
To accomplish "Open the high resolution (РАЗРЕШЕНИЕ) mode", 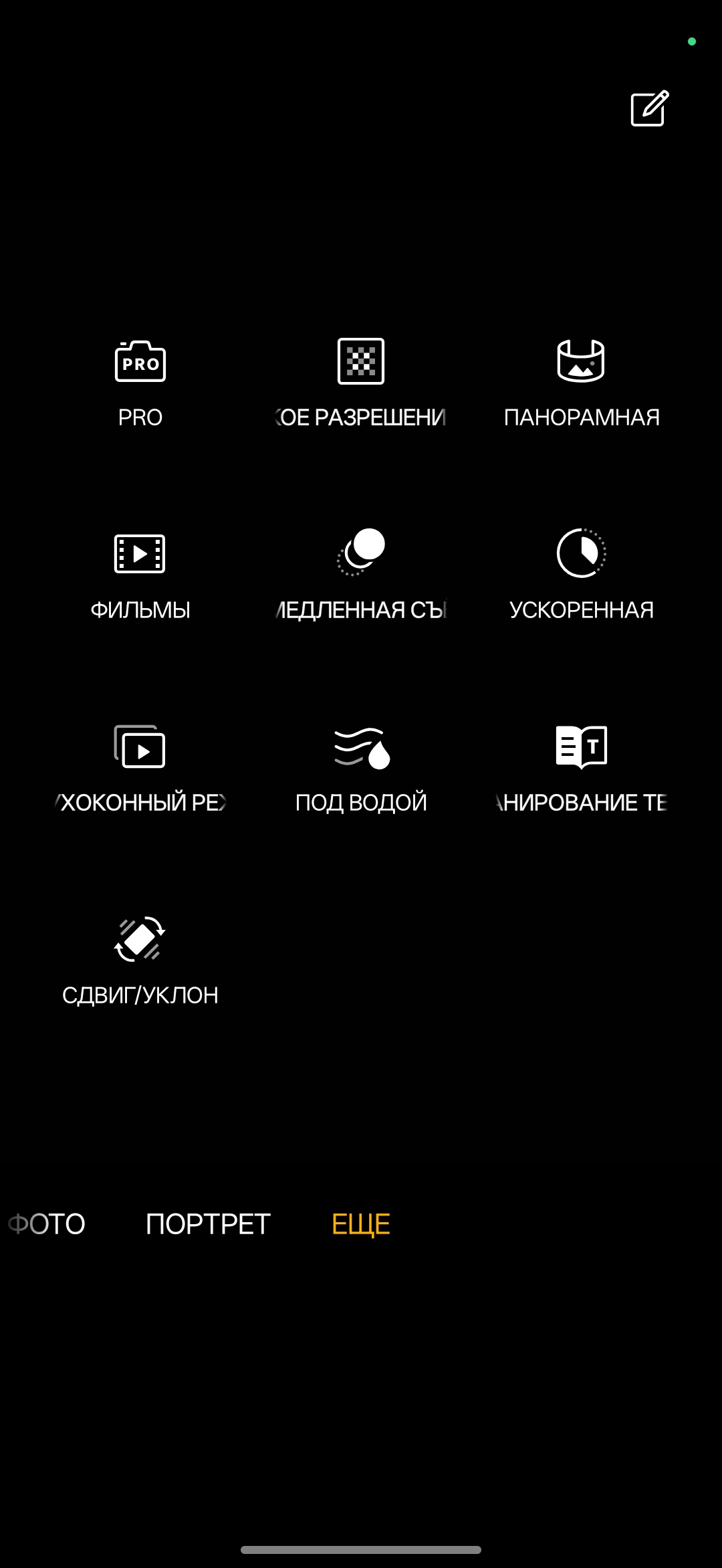I will (x=361, y=383).
